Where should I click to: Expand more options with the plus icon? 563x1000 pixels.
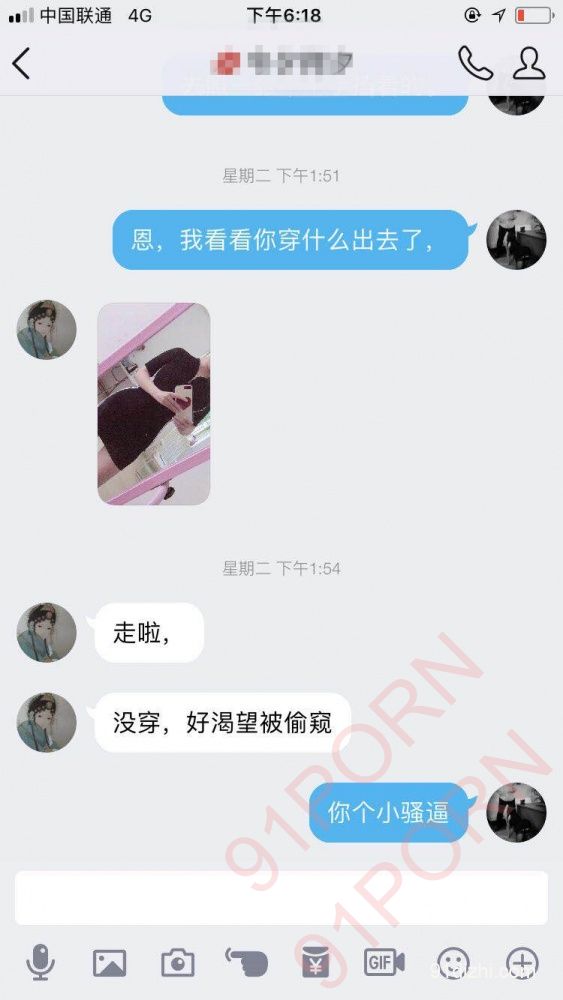[x=522, y=962]
